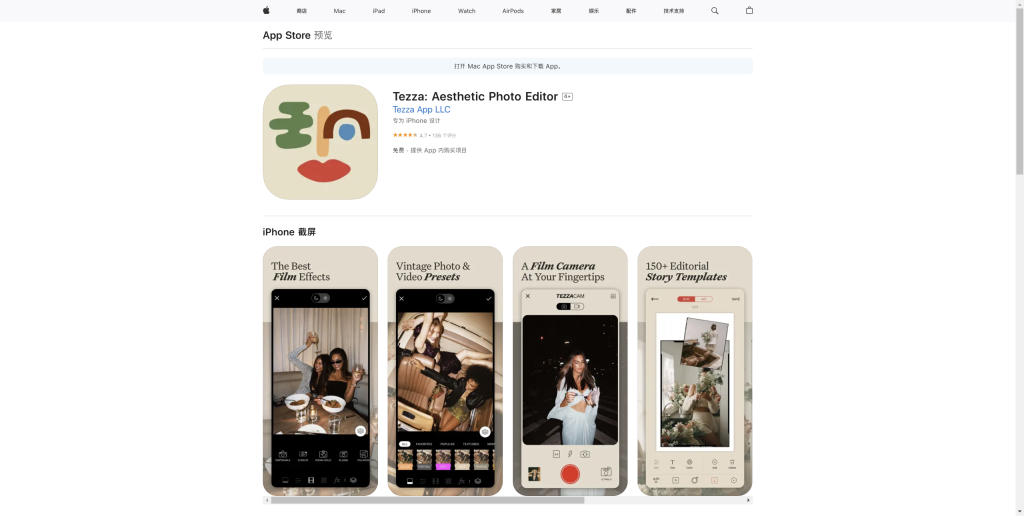This screenshot has height=516, width=1024.
Task: Open the App Store 预览 link
Action: coord(297,35)
